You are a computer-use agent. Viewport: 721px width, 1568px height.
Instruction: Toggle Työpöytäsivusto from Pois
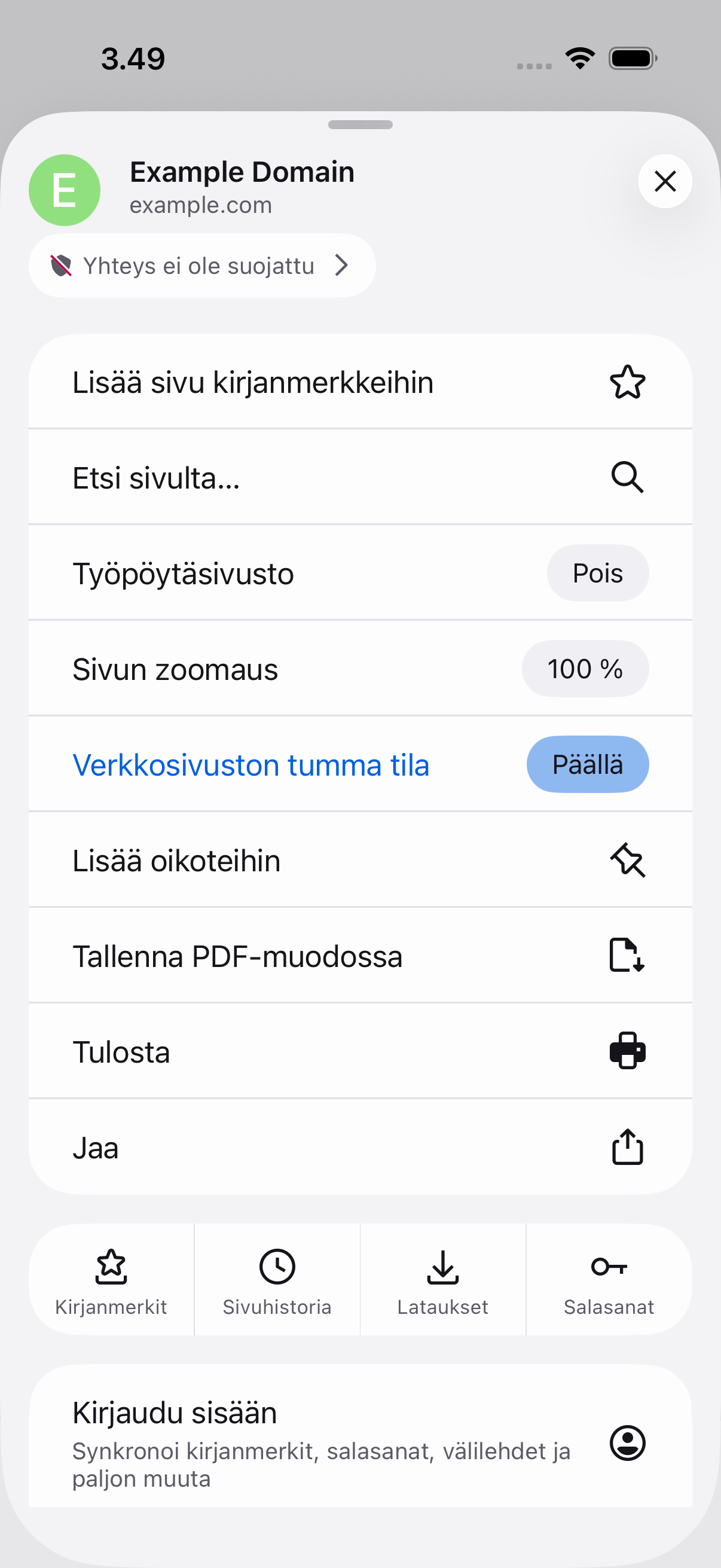[597, 573]
